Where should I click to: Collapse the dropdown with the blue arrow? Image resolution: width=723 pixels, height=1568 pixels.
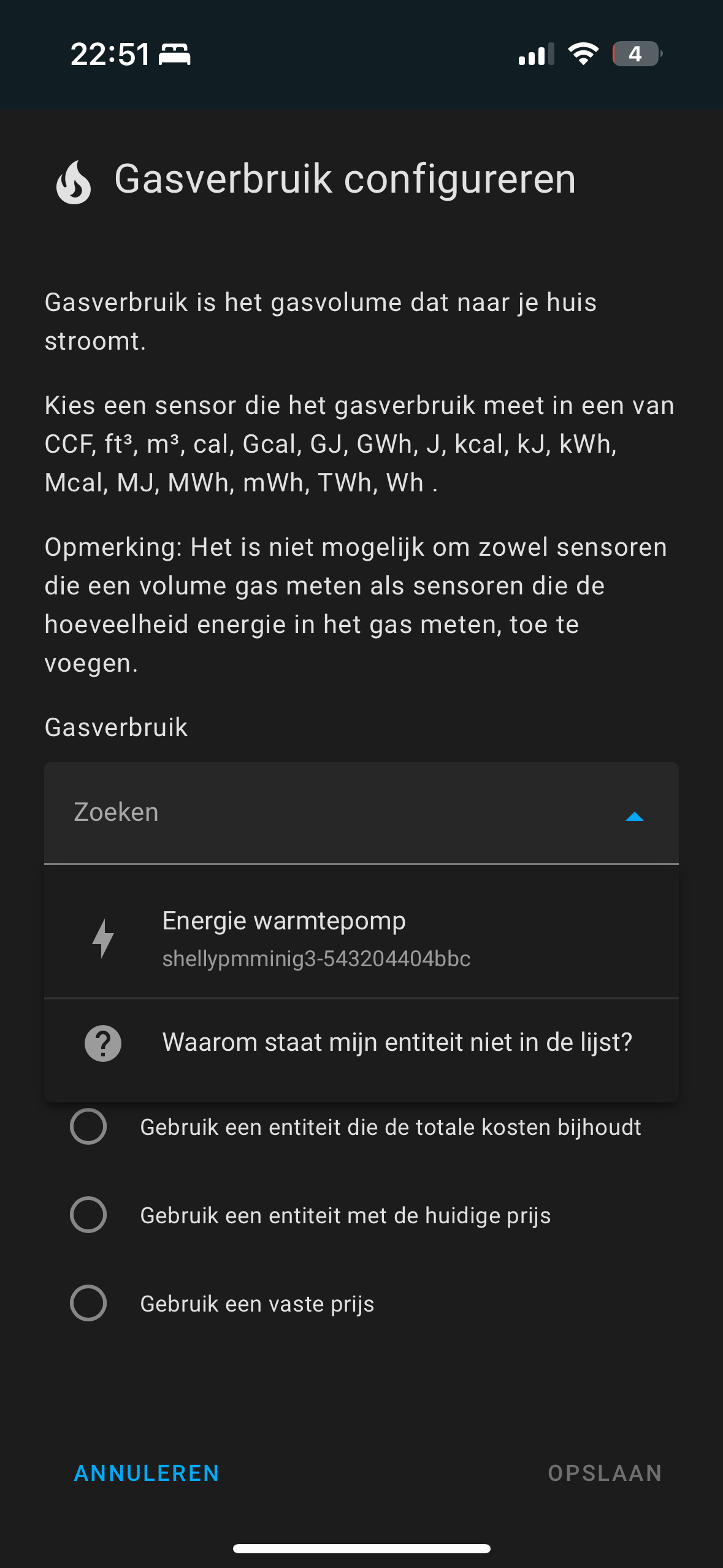tap(634, 816)
